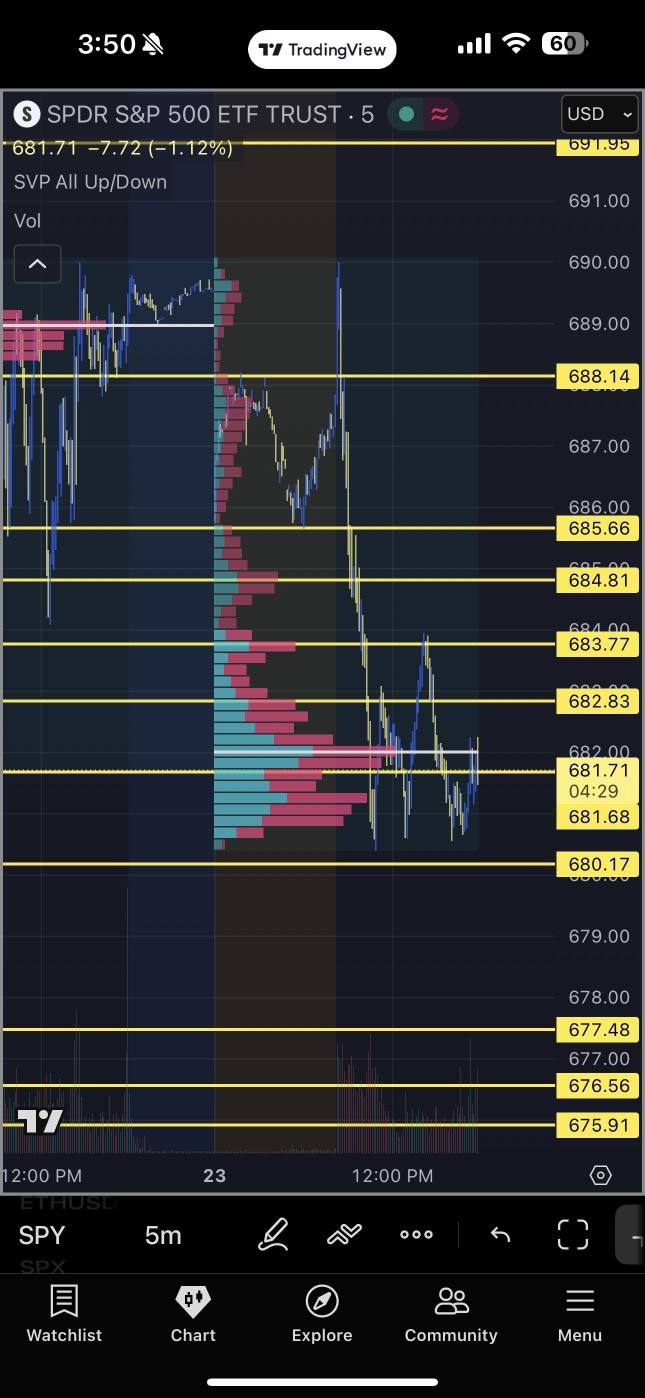This screenshot has height=1398, width=645.
Task: Change the 5m chart interval
Action: pyautogui.click(x=163, y=1235)
